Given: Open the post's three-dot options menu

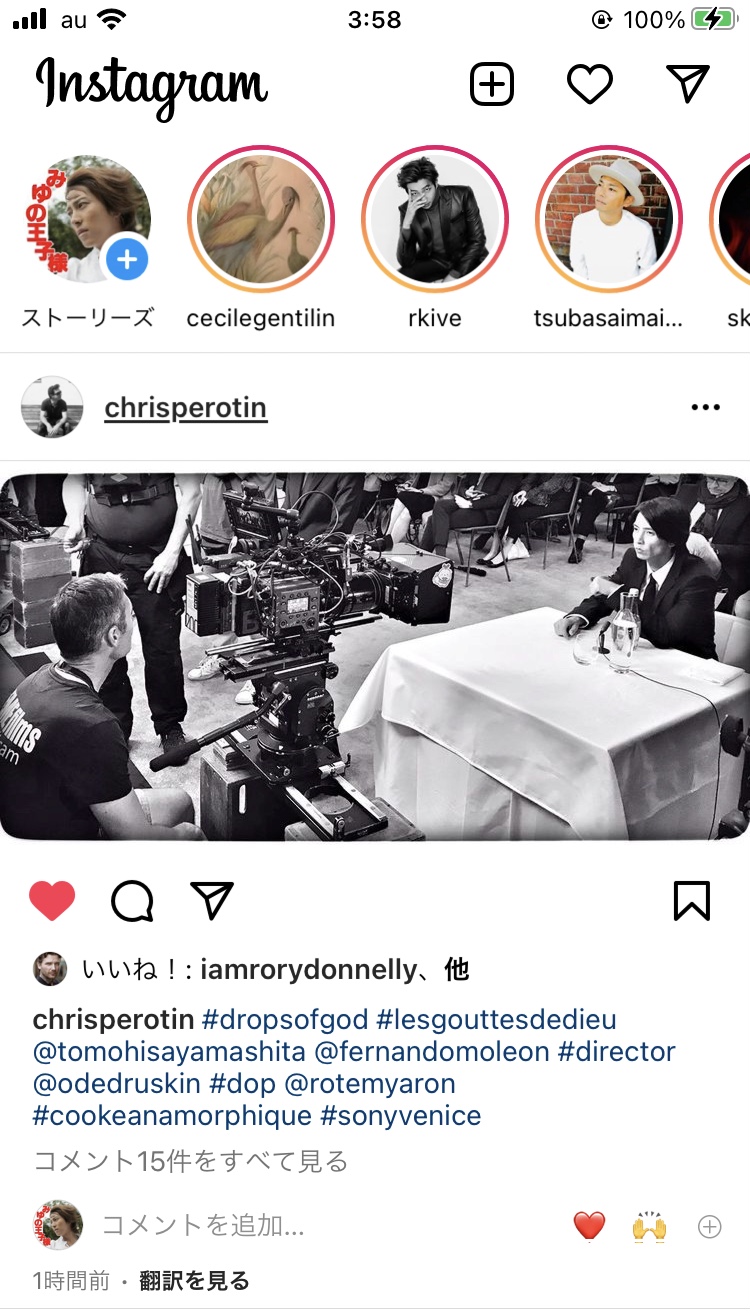Looking at the screenshot, I should click(x=706, y=407).
